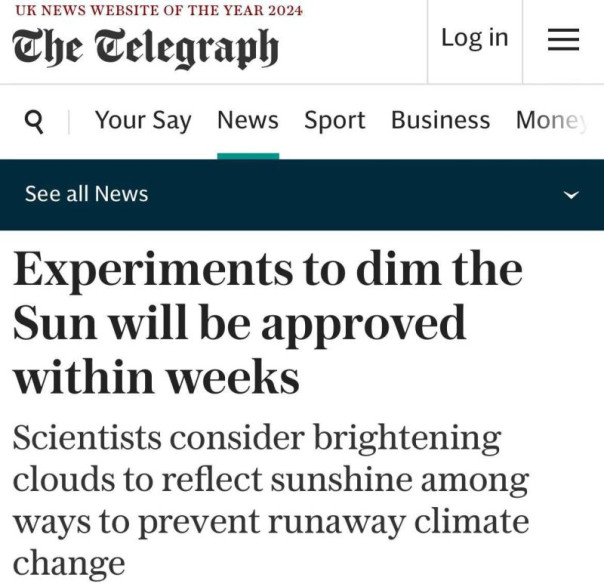Viewport: 604px width, 584px height.
Task: Switch to the Your Say section
Action: [x=143, y=121]
